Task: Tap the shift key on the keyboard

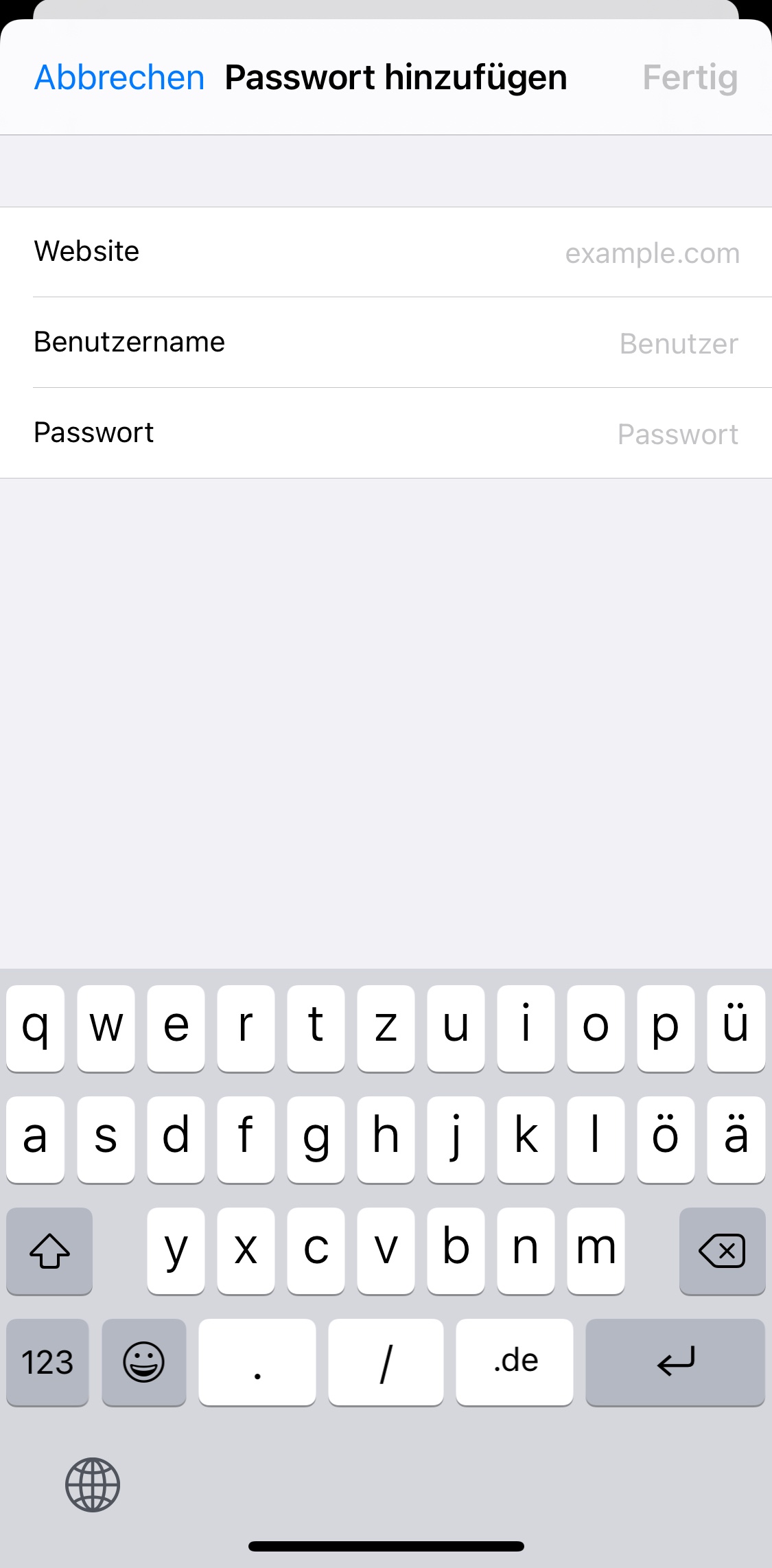Action: [49, 1251]
